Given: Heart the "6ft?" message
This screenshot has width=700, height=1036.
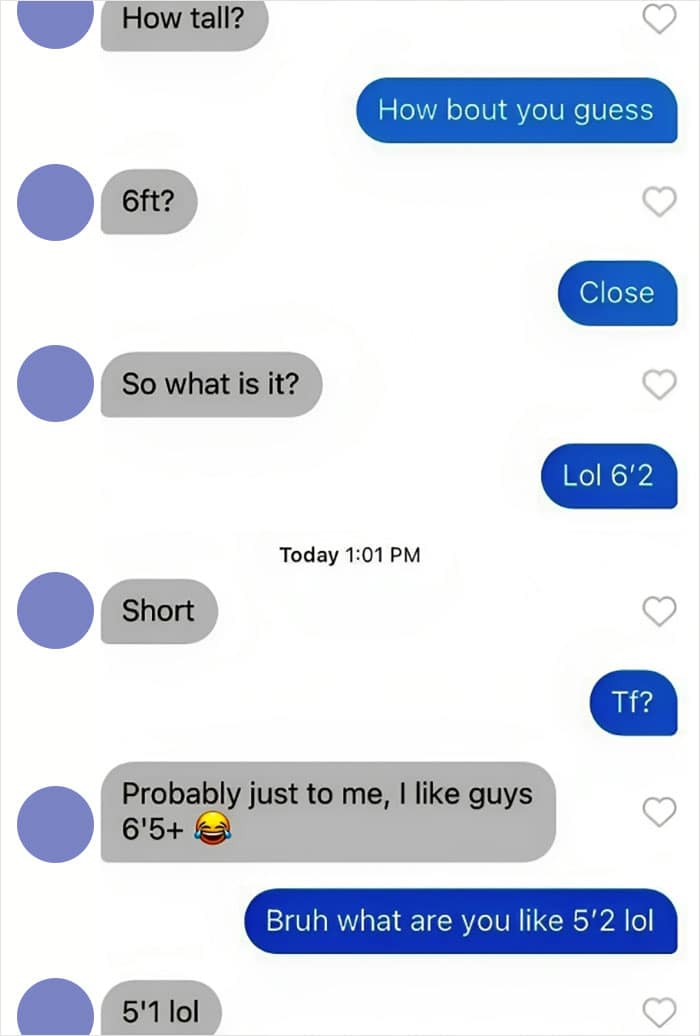Looking at the screenshot, I should coord(658,201).
